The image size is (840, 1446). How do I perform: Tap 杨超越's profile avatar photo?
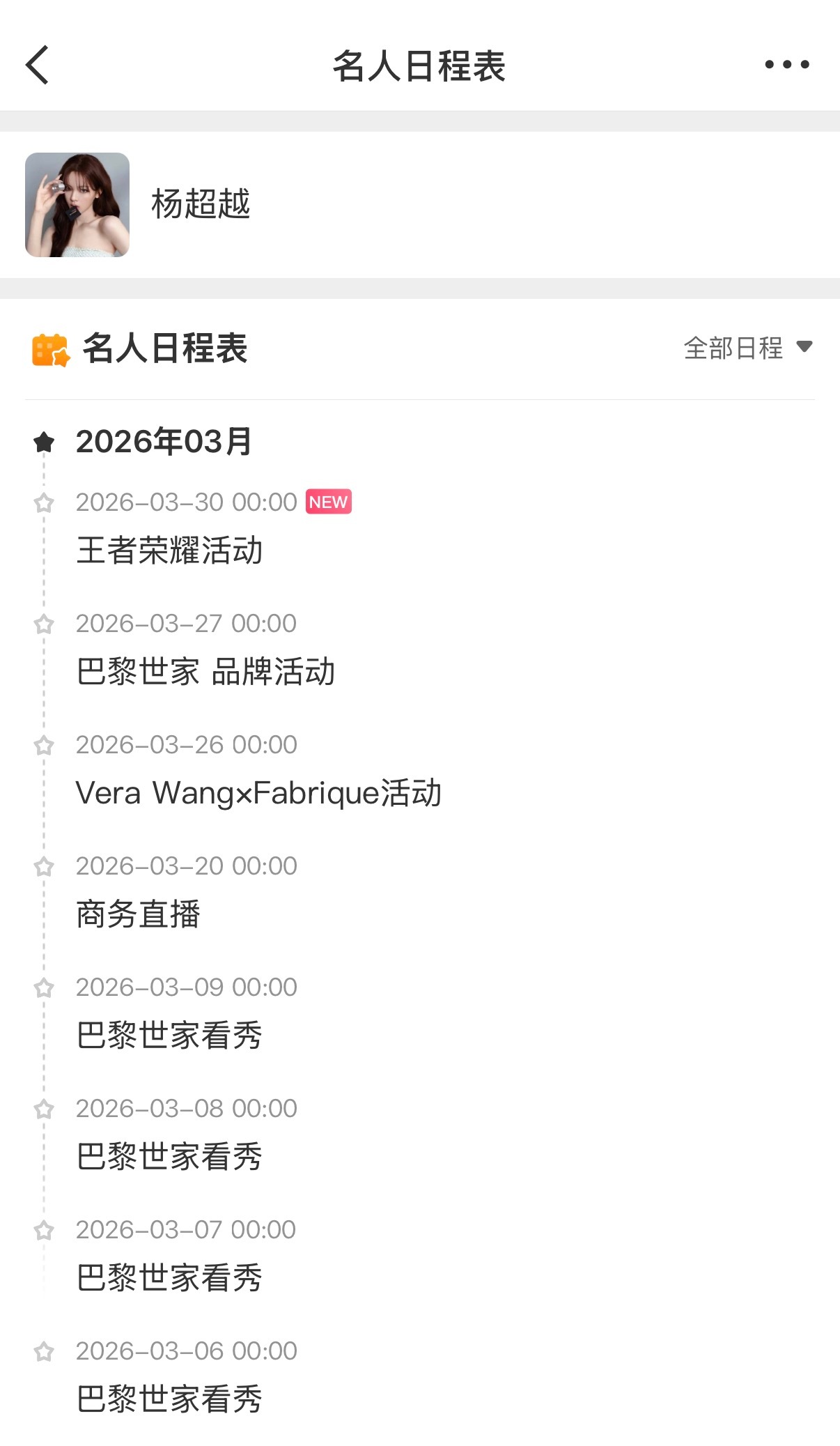tap(77, 204)
